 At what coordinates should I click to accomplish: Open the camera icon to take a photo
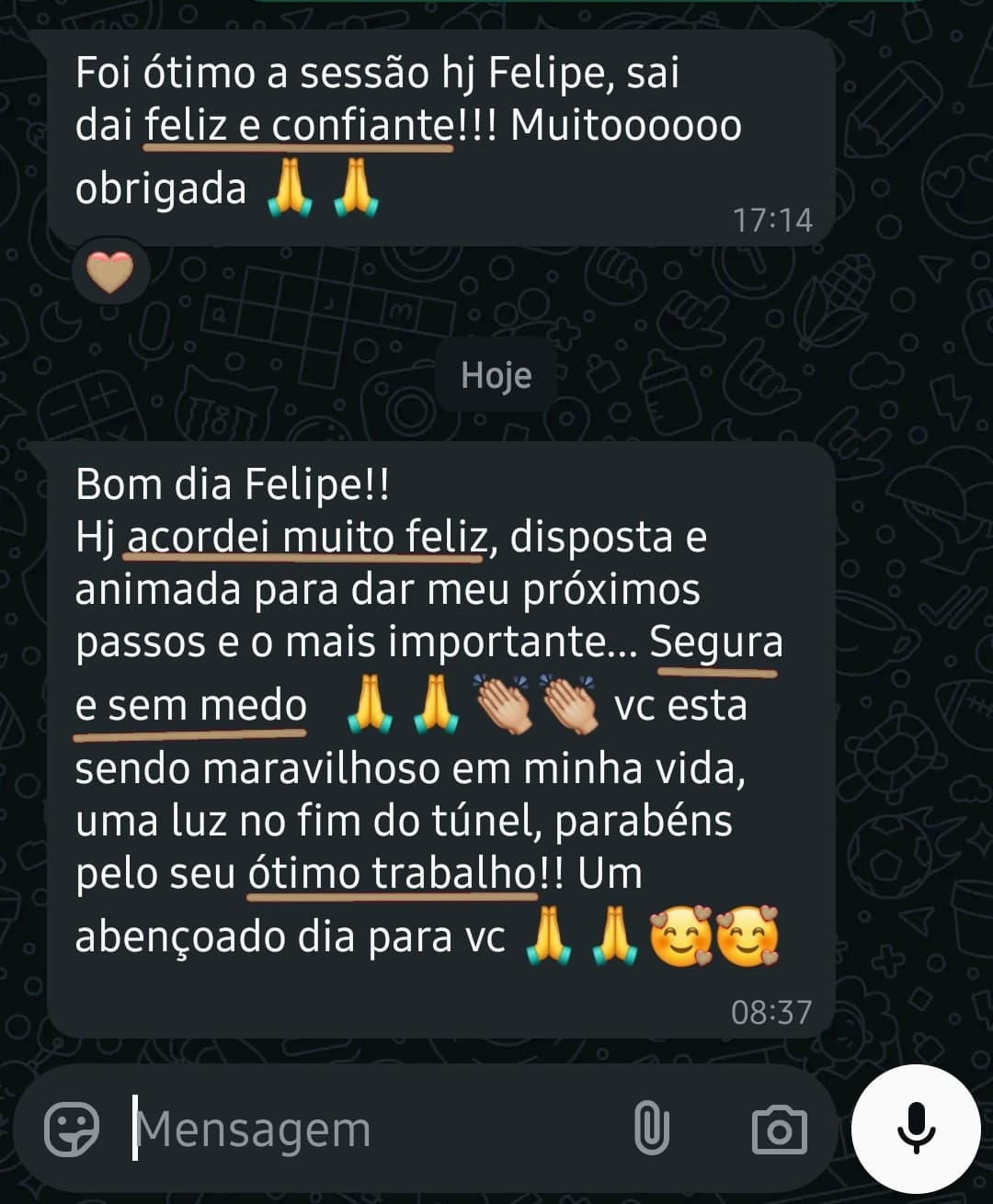point(780,1130)
